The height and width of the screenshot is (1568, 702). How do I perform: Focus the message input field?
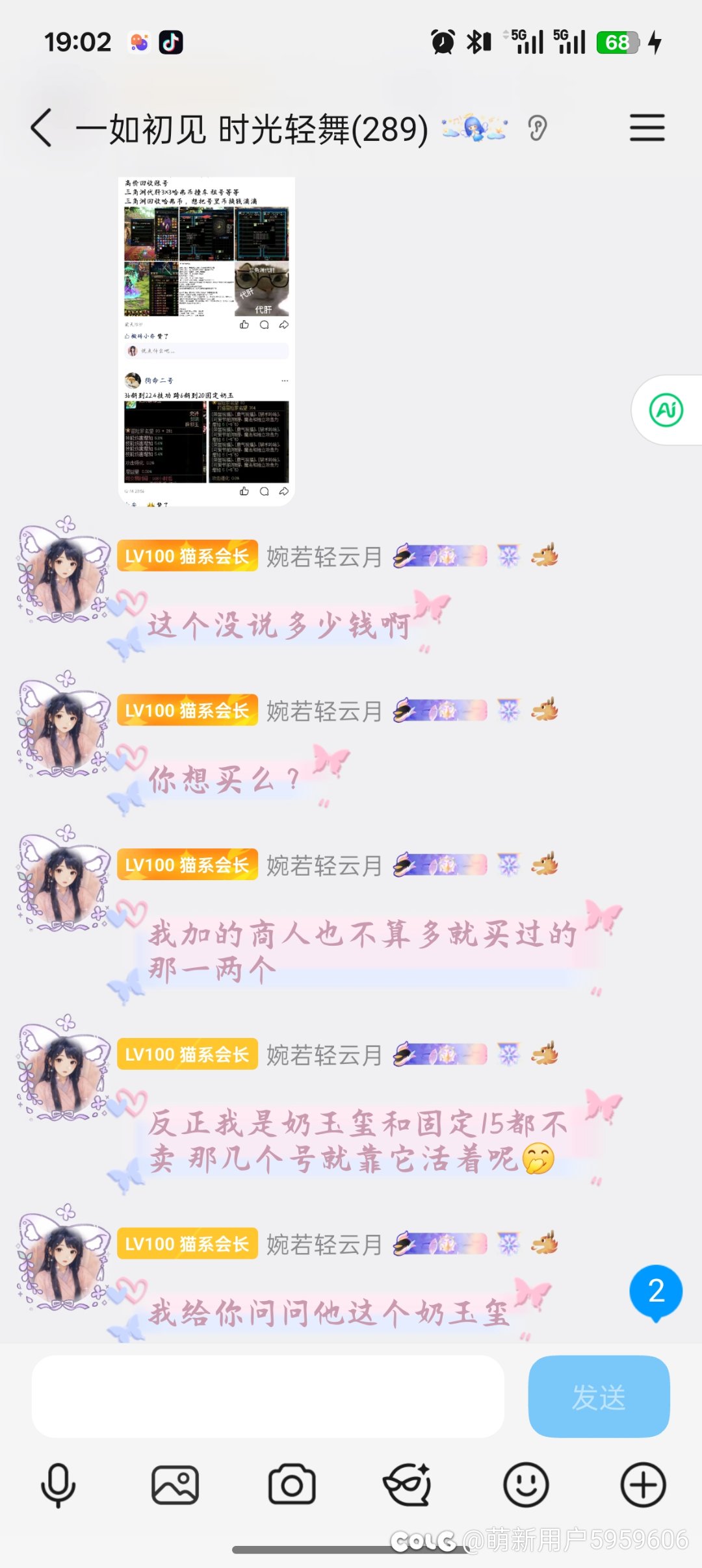point(268,1396)
